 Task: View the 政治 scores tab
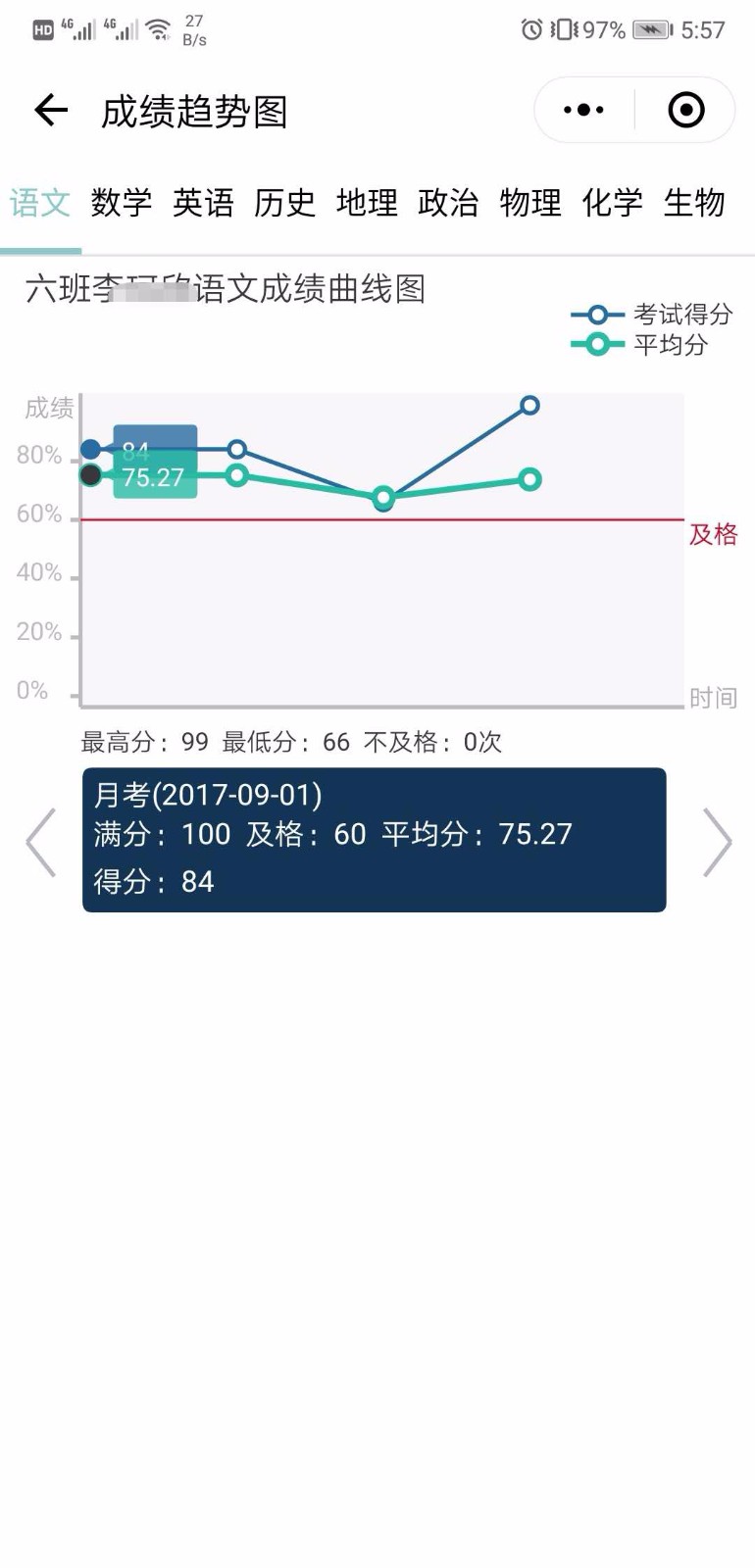pyautogui.click(x=448, y=203)
